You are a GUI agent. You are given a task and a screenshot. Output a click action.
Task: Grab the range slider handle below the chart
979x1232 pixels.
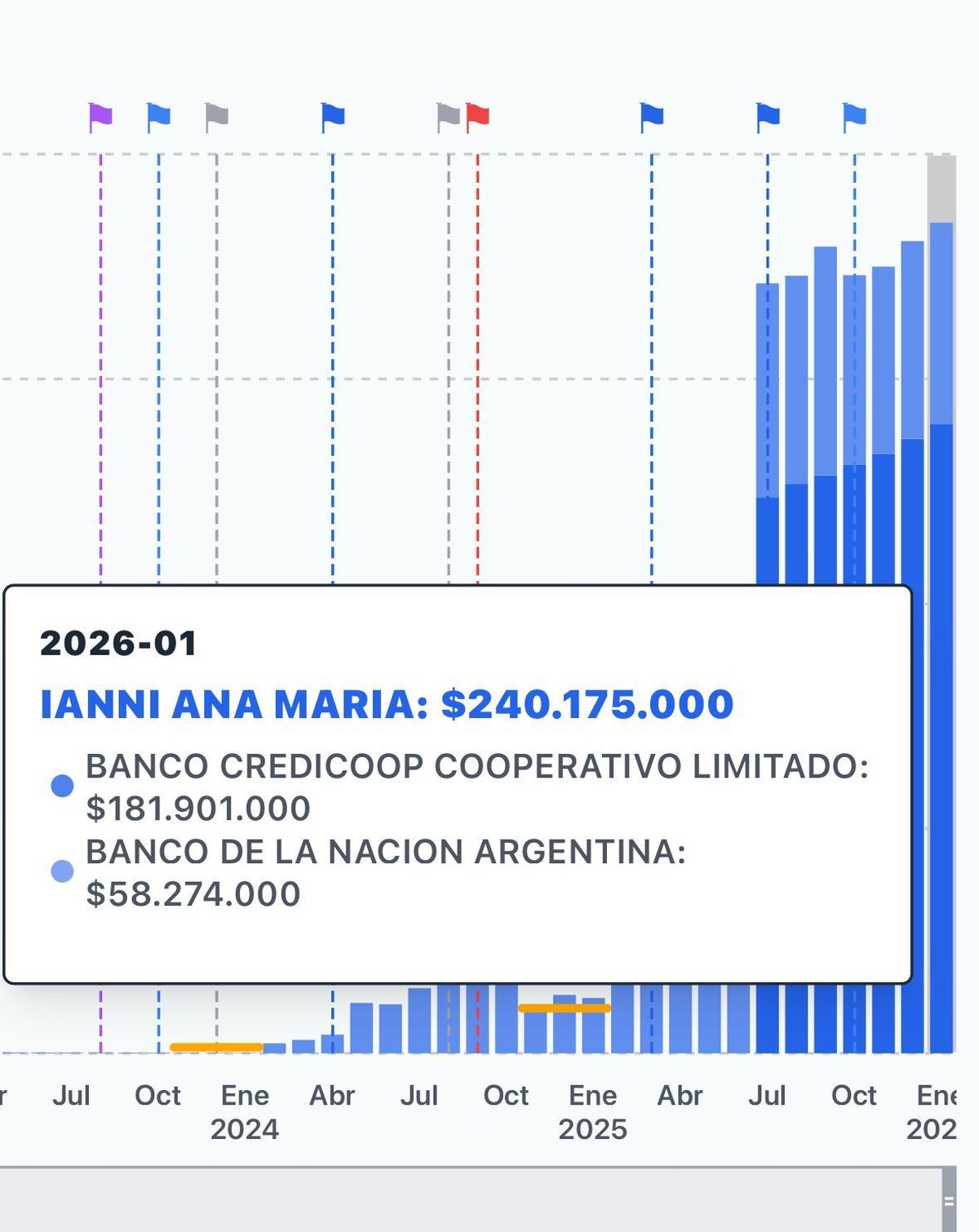coord(949,1200)
